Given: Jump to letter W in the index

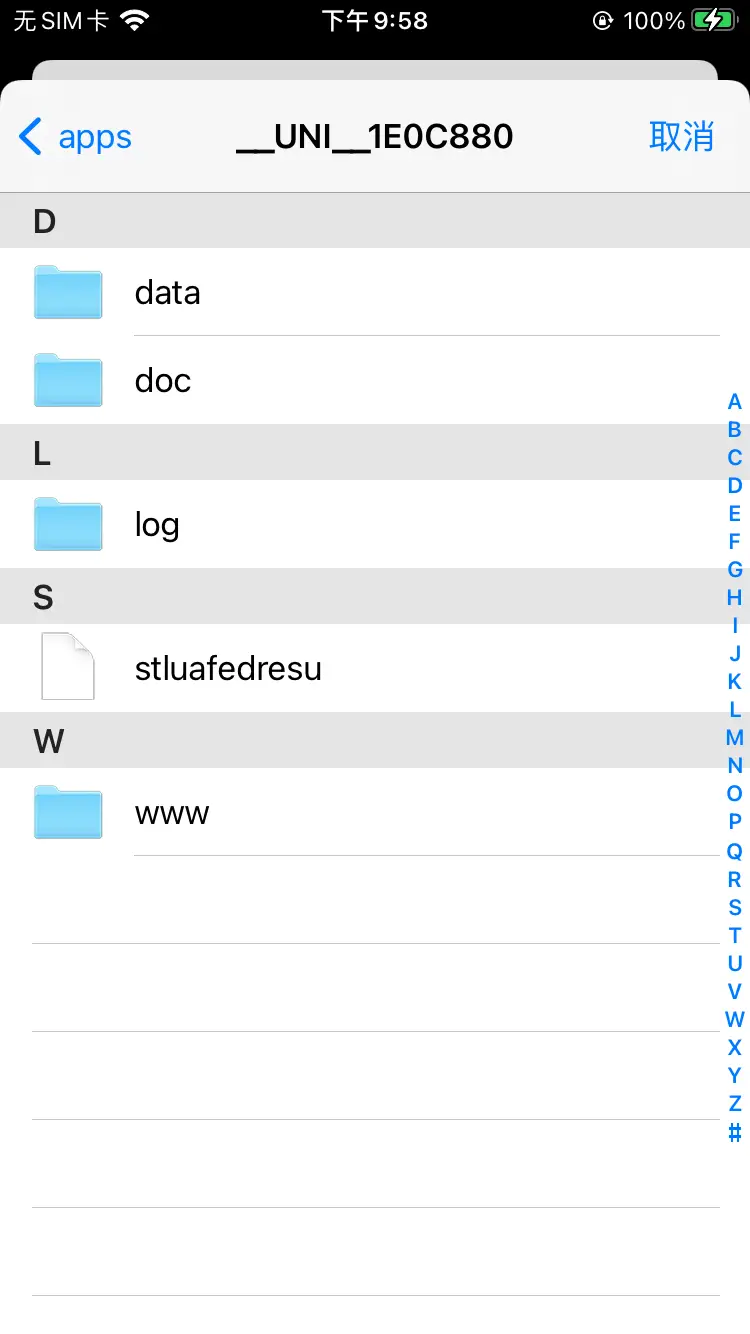Looking at the screenshot, I should pos(735,1020).
